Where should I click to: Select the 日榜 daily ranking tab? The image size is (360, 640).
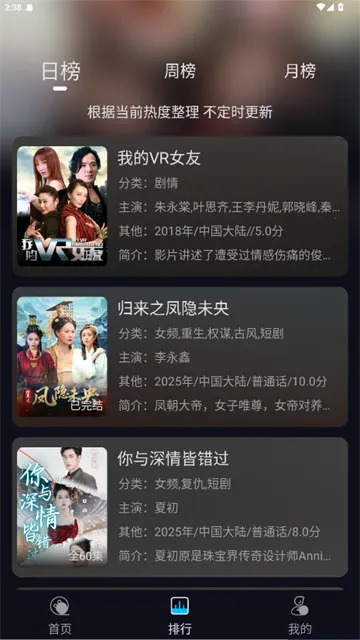60,71
